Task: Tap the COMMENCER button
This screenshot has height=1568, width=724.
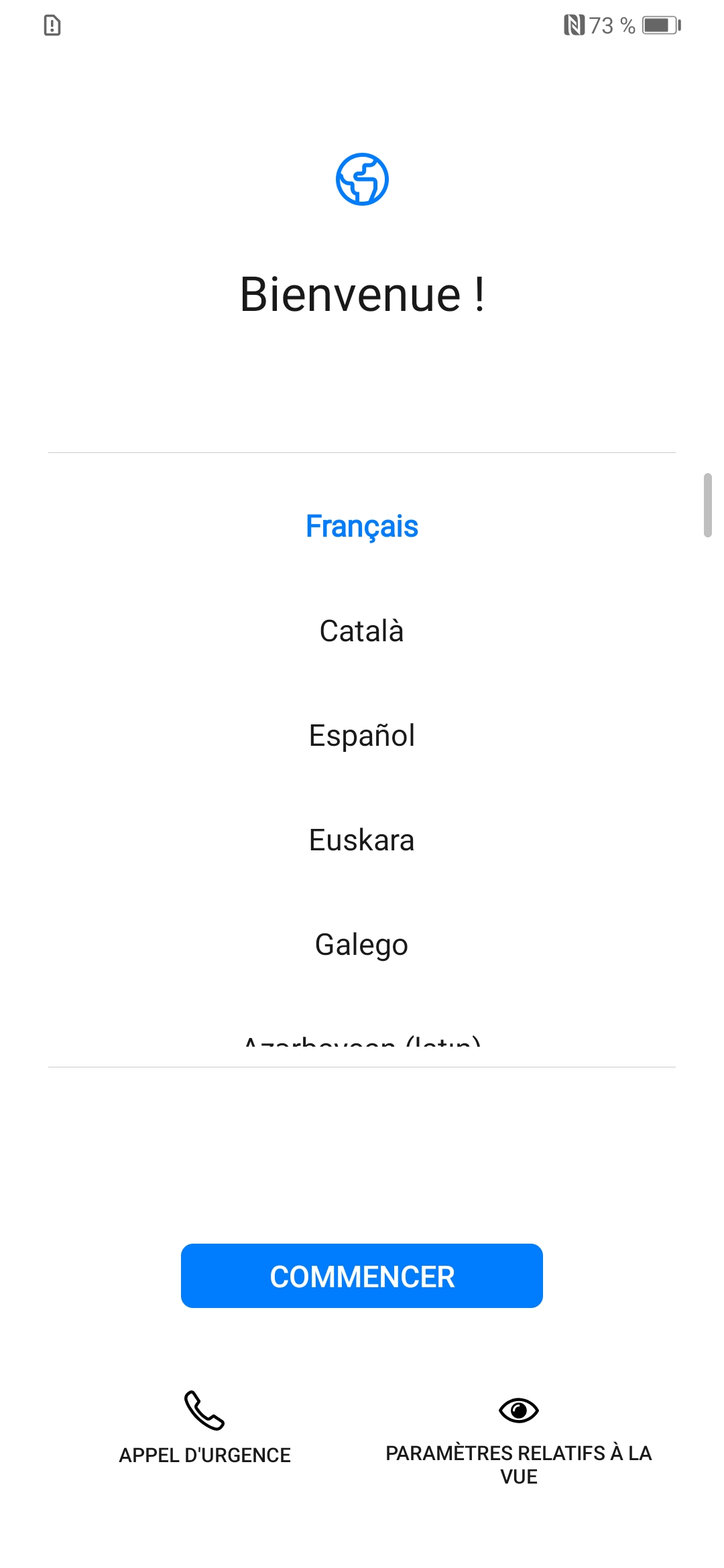Action: 362,1276
